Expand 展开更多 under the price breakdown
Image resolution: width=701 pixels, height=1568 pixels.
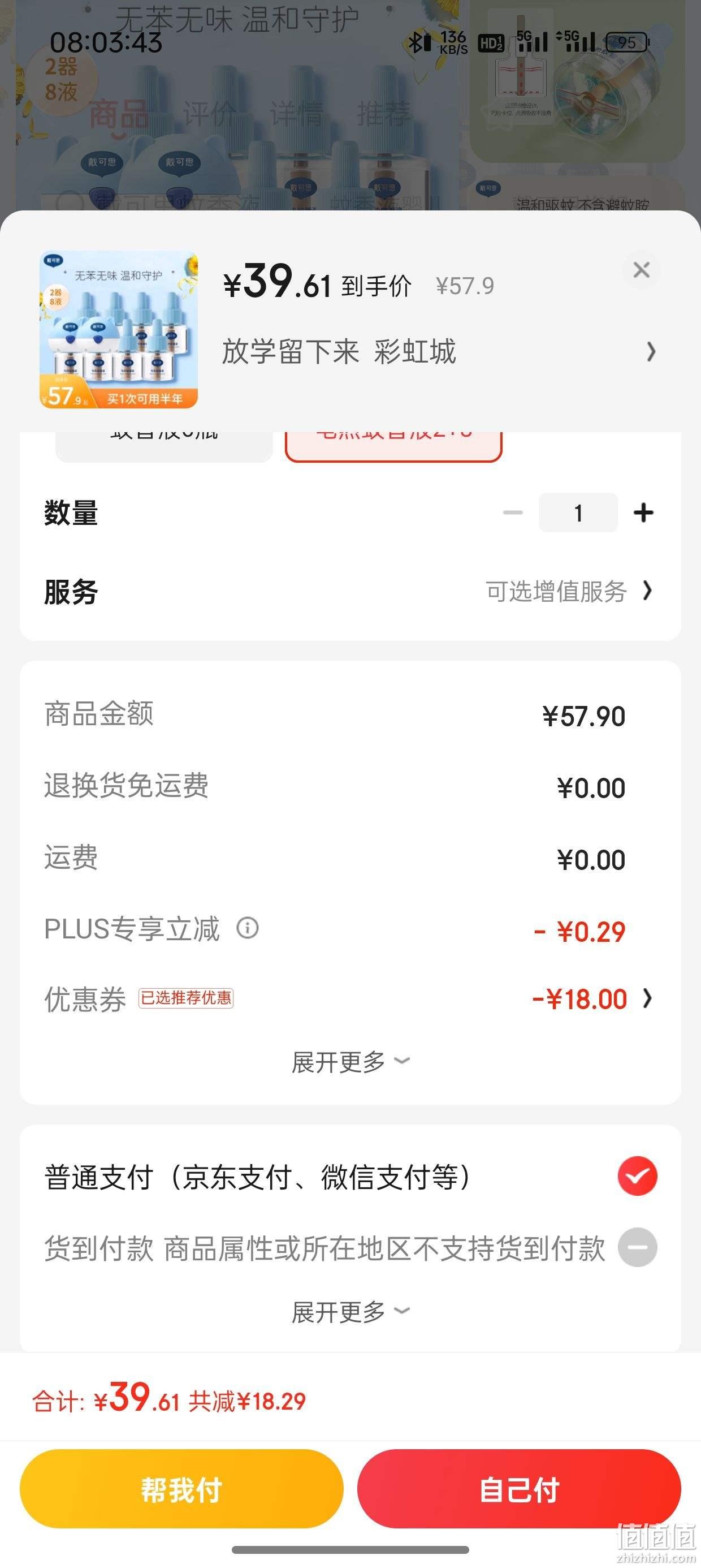point(350,1062)
